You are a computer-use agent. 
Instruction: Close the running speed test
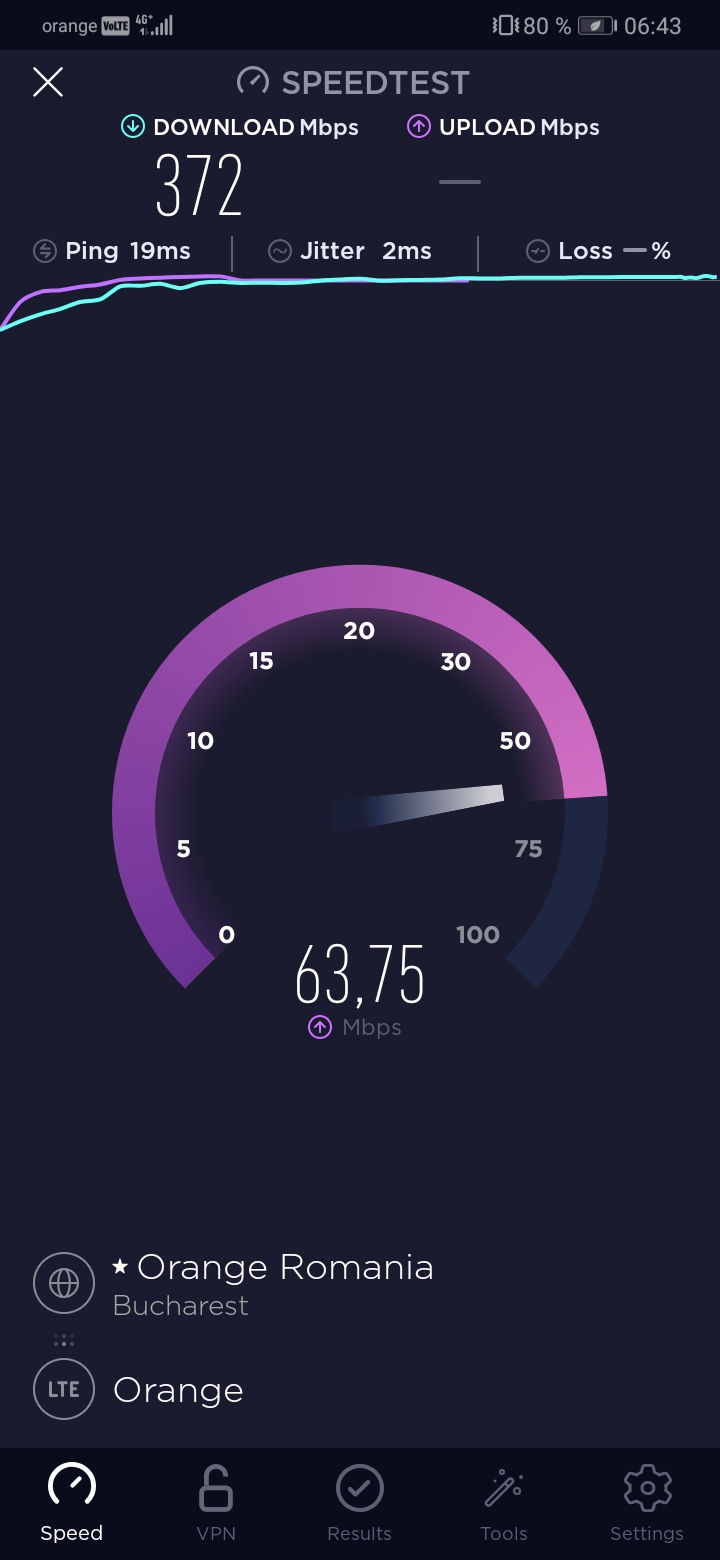(48, 82)
